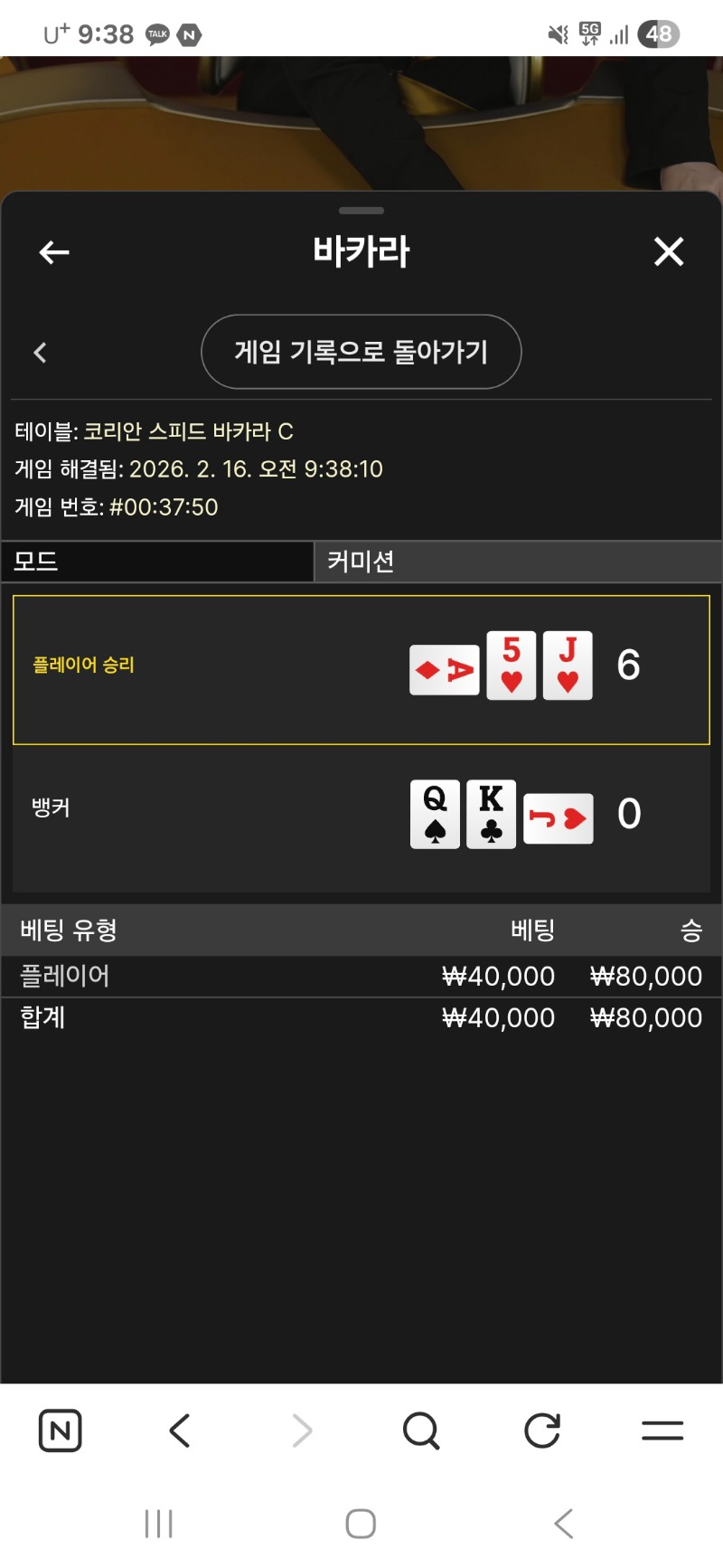This screenshot has height=1568, width=723.
Task: Open the browser menu
Action: click(x=662, y=1431)
